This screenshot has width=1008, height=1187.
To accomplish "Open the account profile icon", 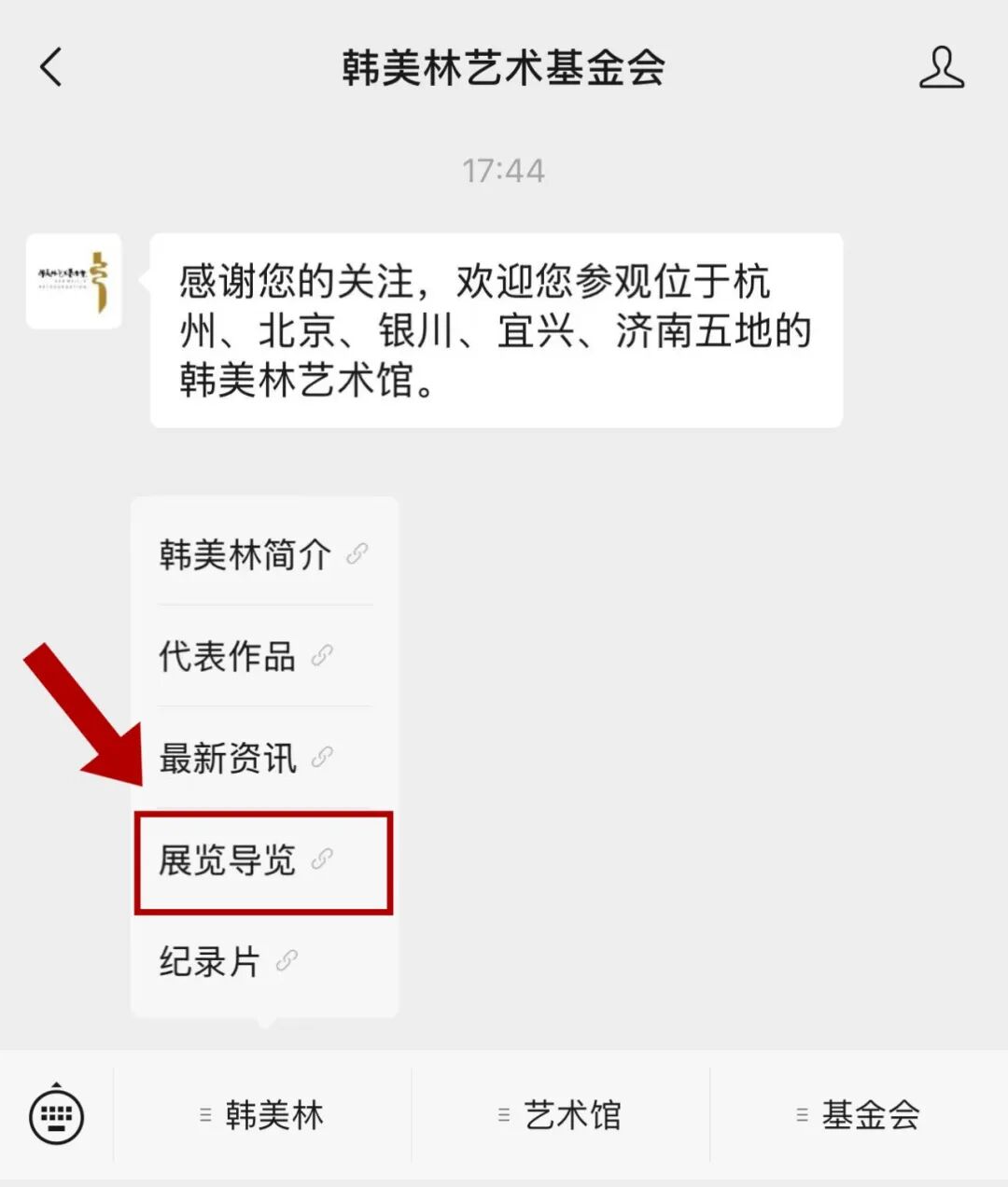I will coord(941,67).
